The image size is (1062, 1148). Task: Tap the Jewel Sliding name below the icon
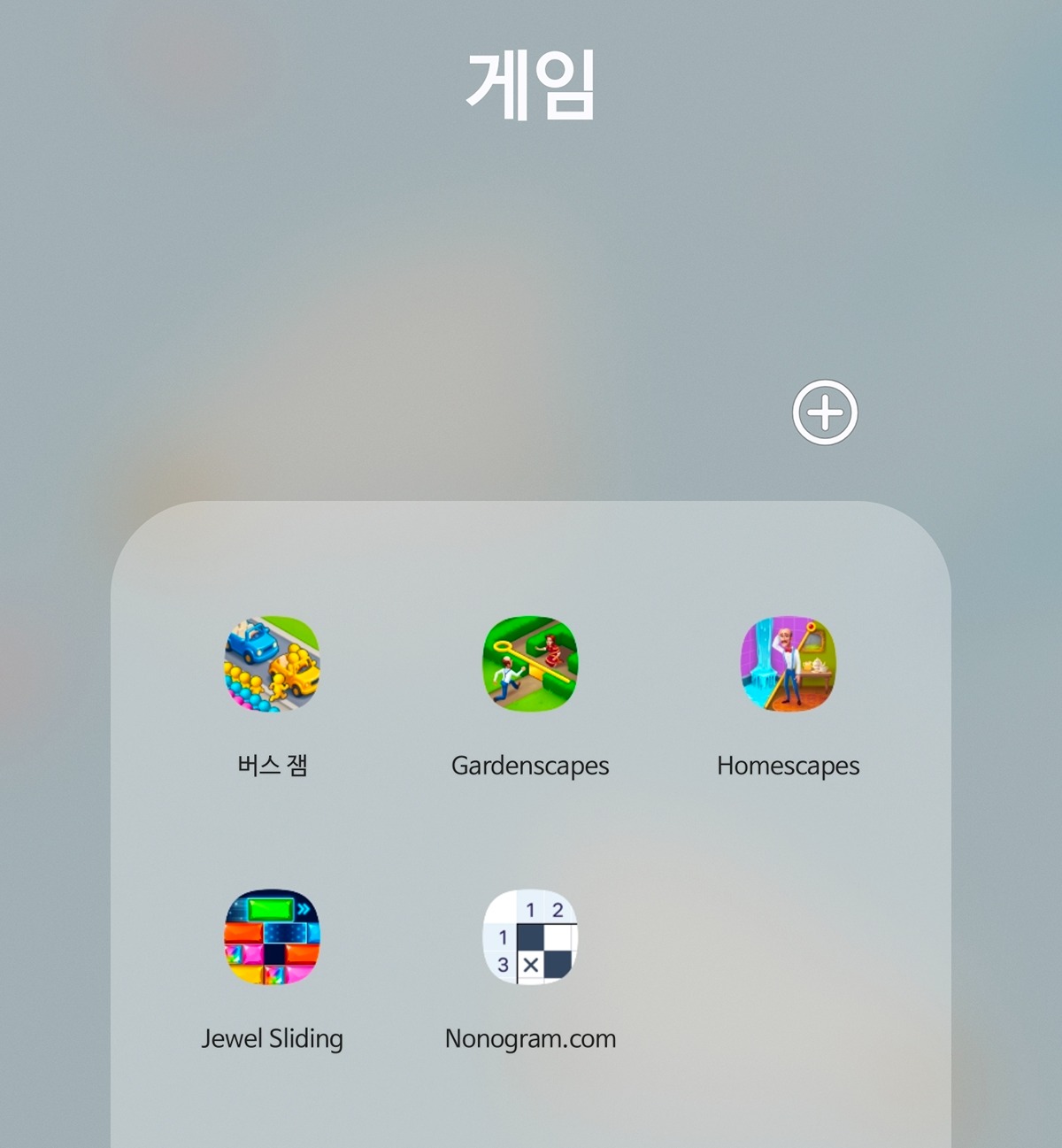pyautogui.click(x=273, y=1038)
